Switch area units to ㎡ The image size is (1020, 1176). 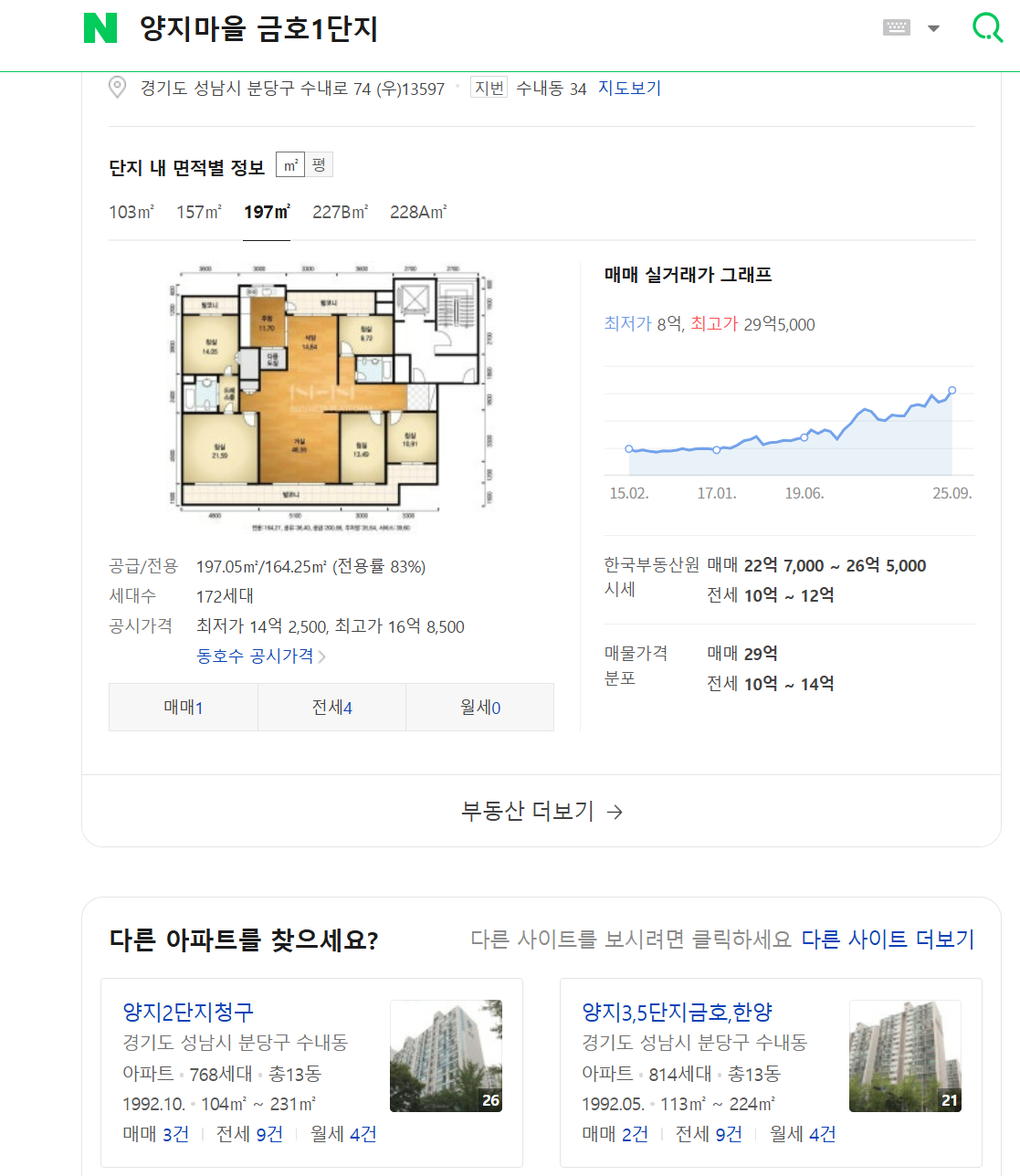point(290,164)
